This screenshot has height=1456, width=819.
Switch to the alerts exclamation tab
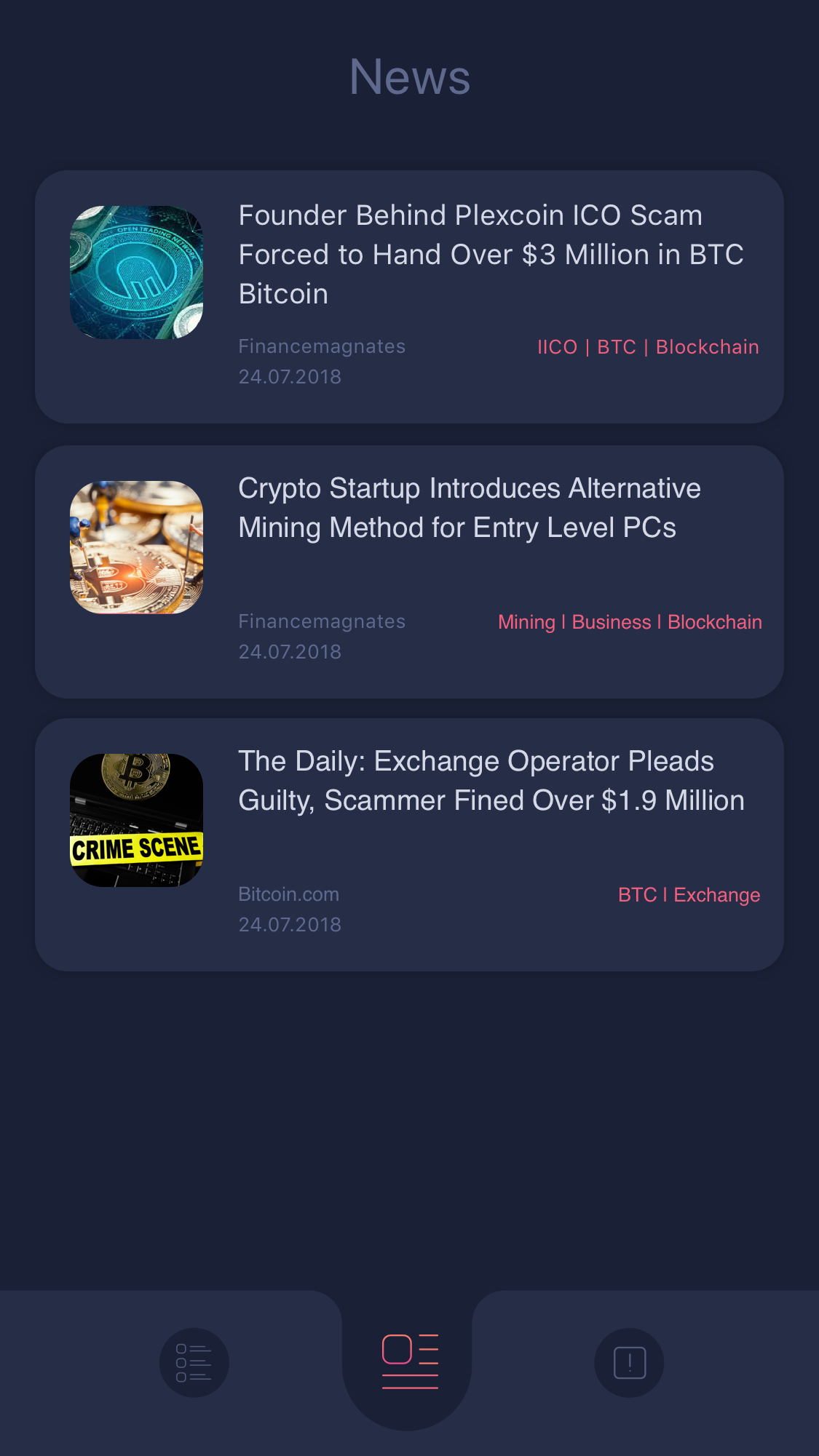point(629,1362)
